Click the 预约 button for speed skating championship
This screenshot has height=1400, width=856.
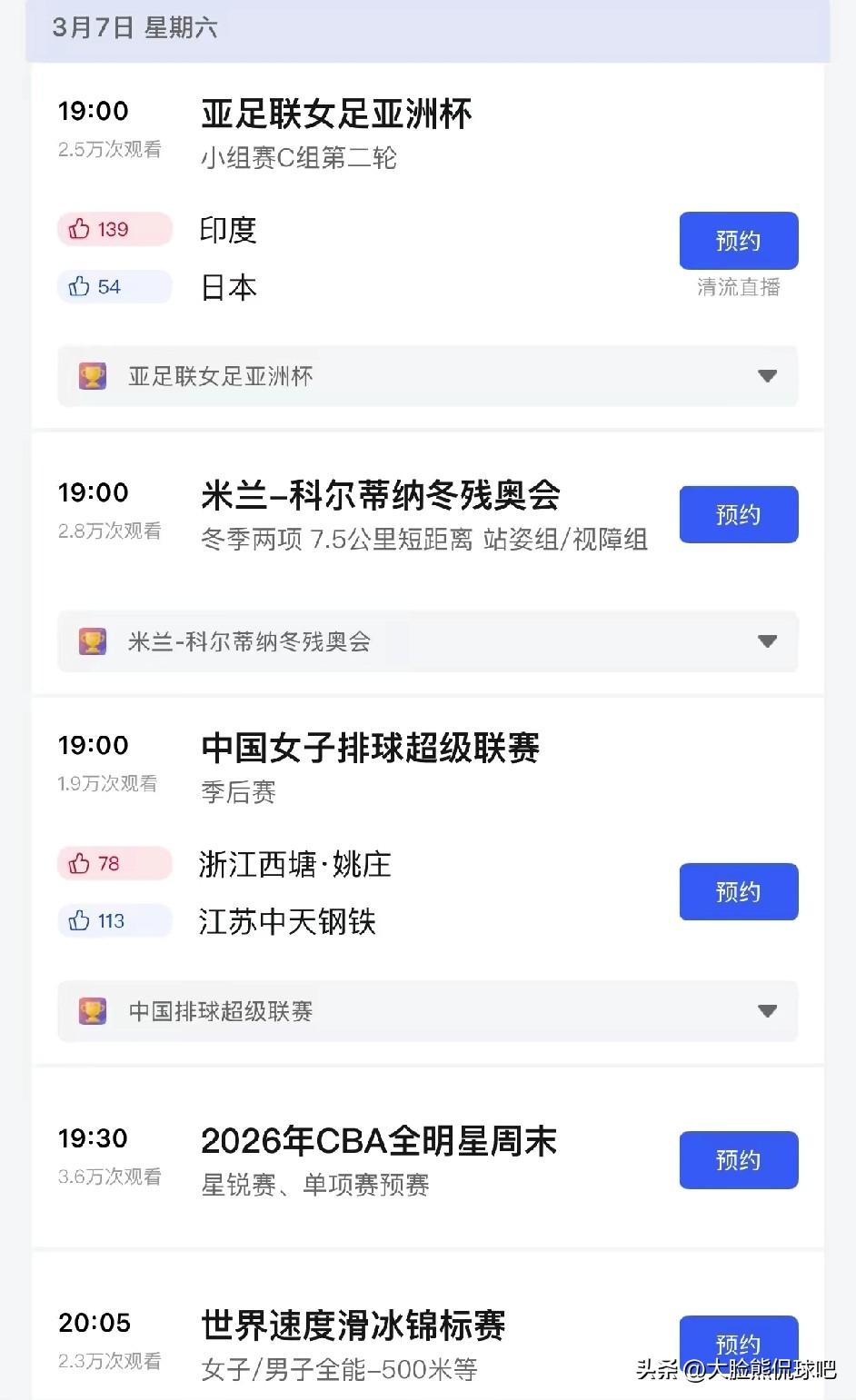point(738,1344)
